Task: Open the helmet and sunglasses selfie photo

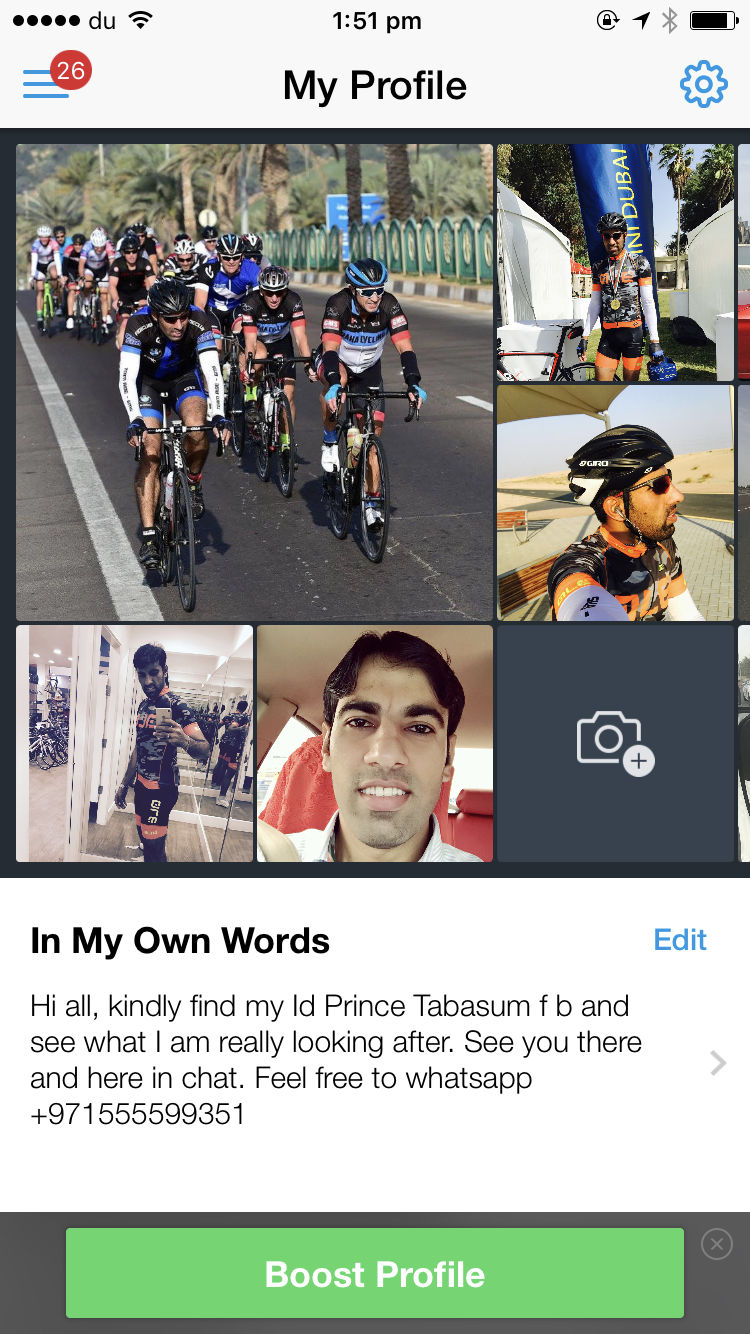Action: tap(615, 503)
